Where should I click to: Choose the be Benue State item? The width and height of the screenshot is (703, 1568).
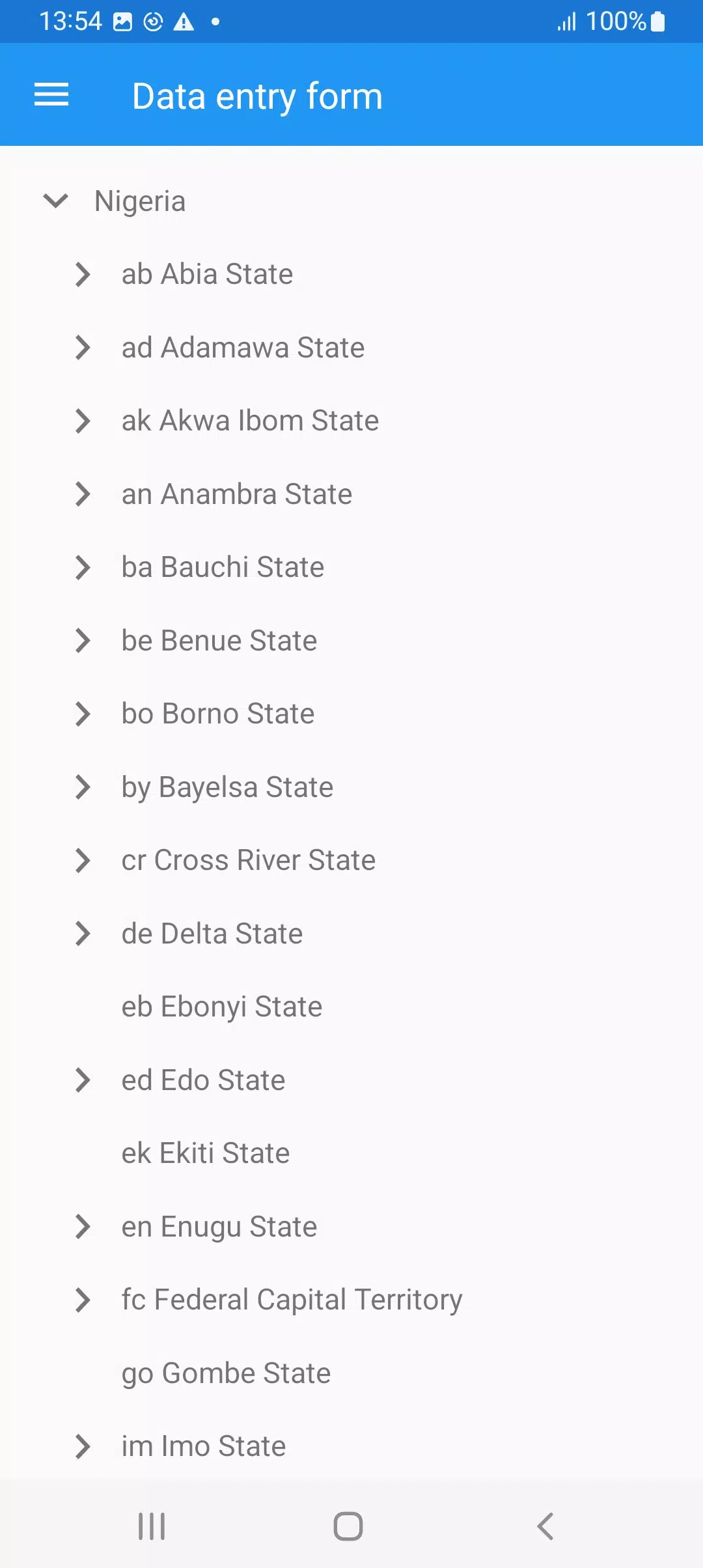[219, 641]
